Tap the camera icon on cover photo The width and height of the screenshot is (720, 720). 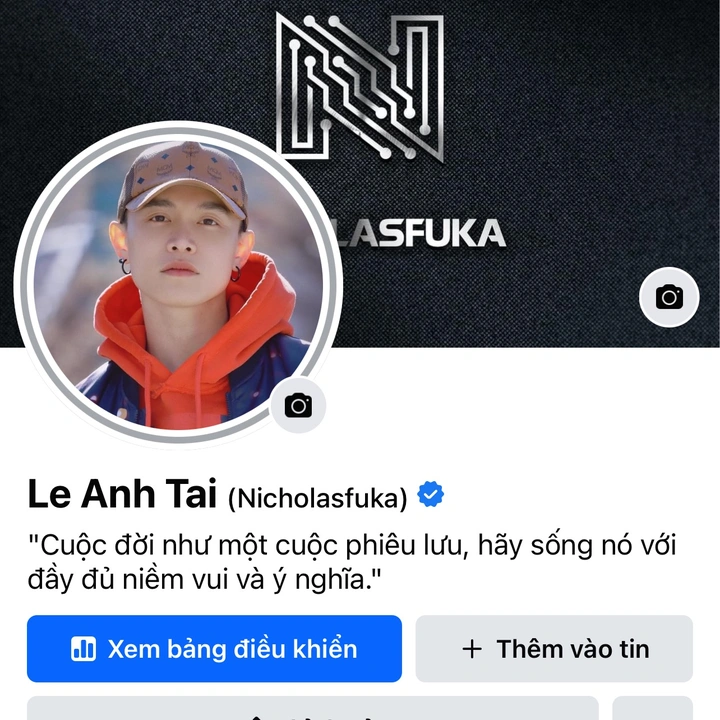point(669,297)
